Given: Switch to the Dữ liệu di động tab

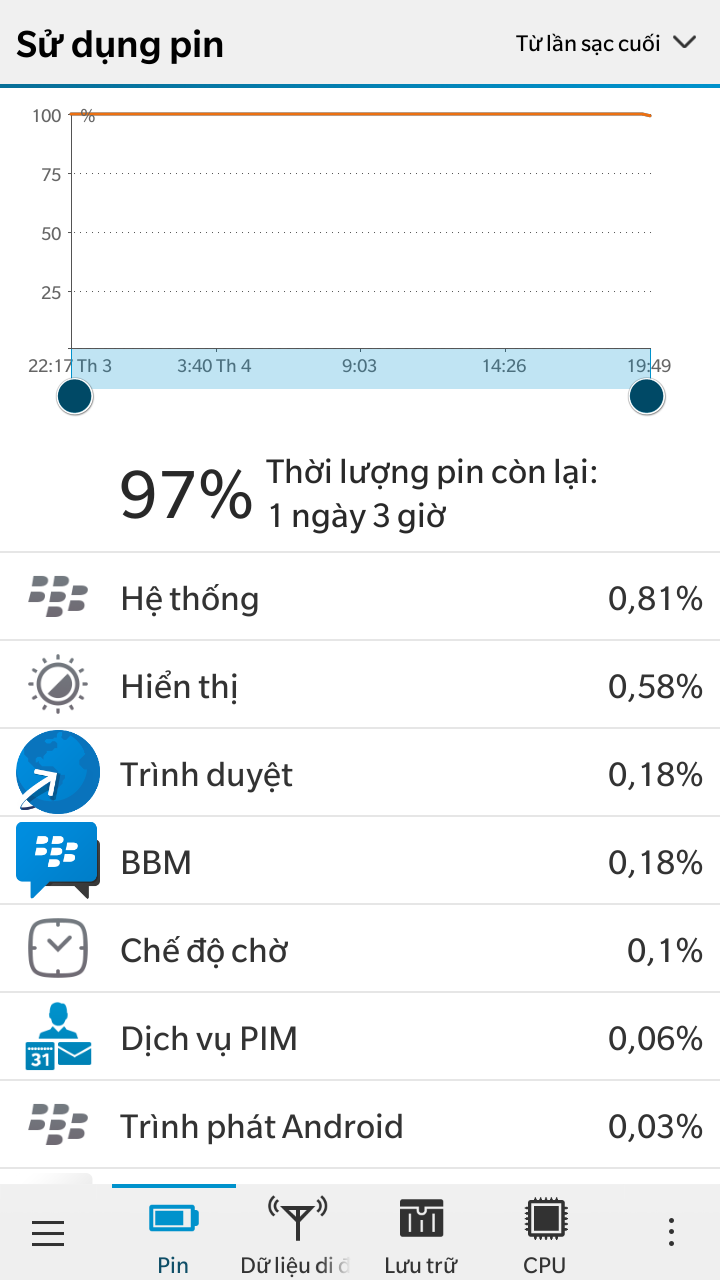Looking at the screenshot, I should click(x=296, y=1233).
